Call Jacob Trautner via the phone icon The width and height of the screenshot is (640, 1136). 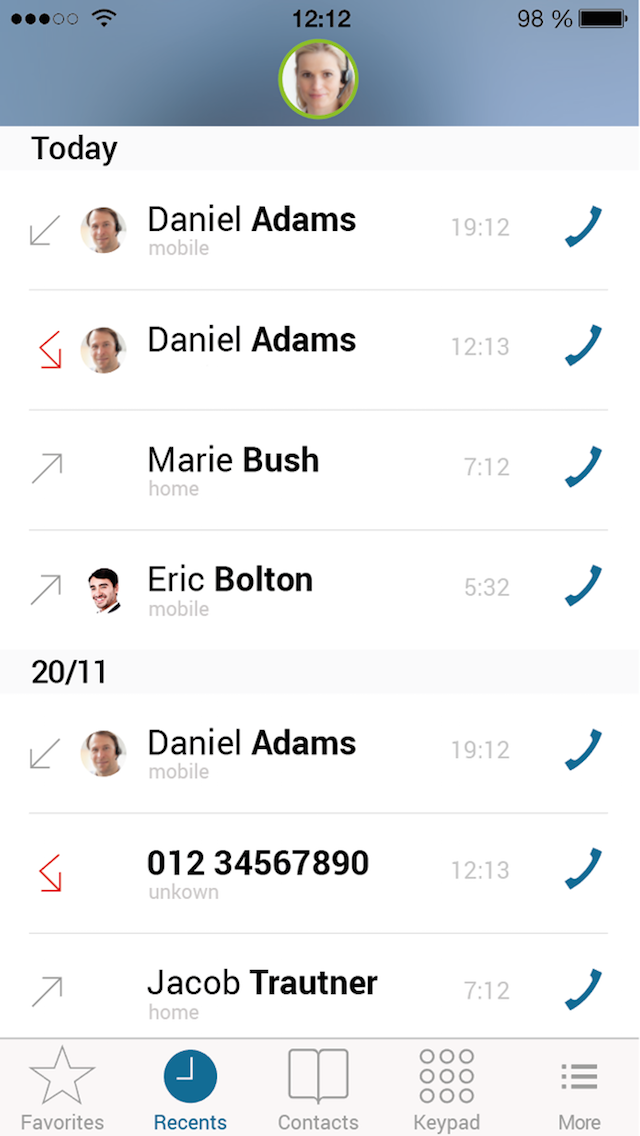583,989
